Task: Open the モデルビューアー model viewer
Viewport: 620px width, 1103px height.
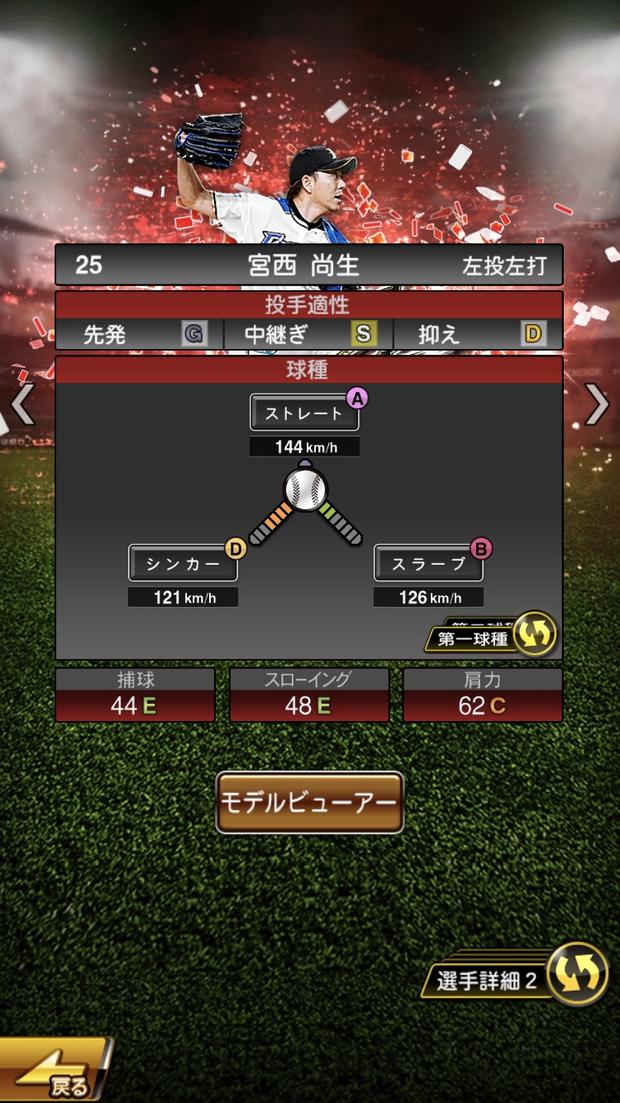Action: [x=310, y=802]
